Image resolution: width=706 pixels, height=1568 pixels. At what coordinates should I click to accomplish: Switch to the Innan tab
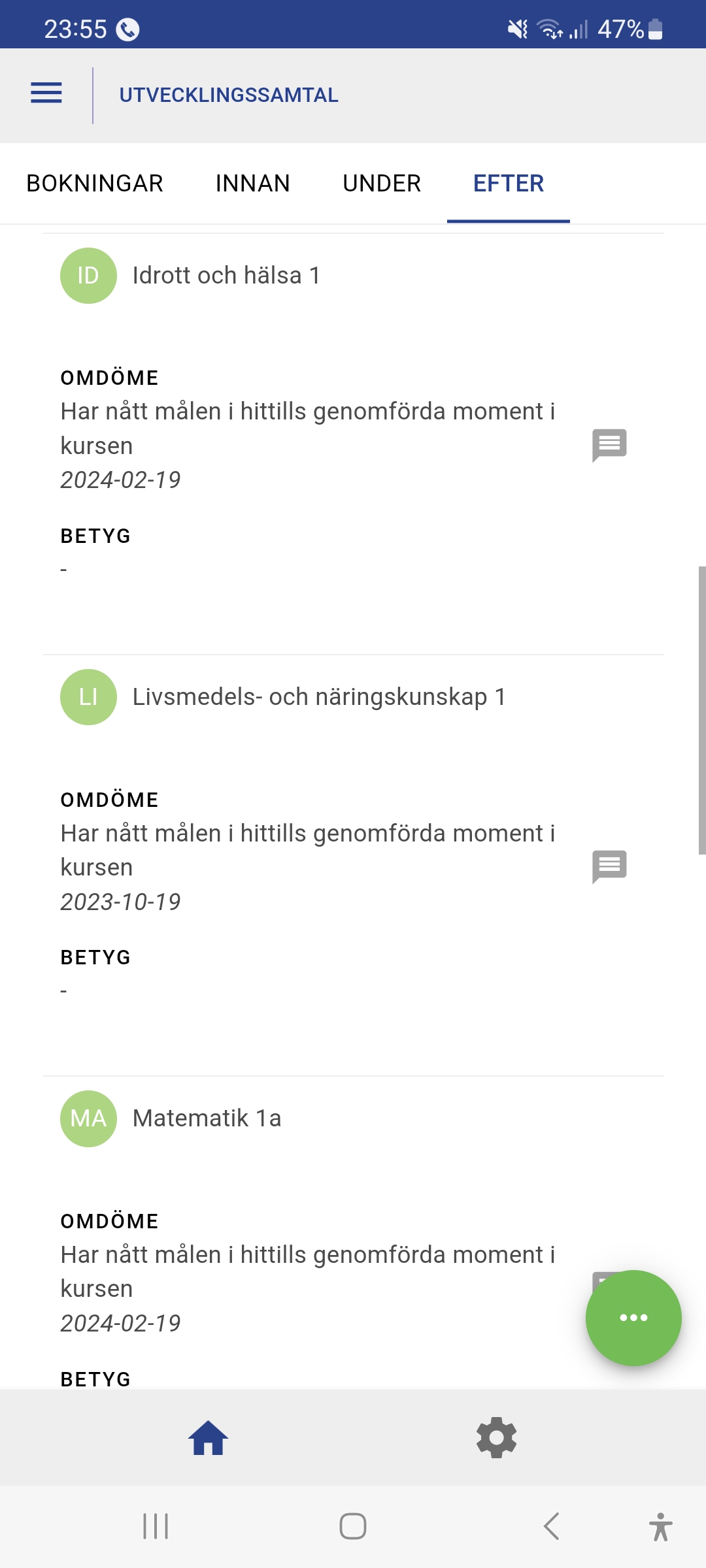coord(253,184)
